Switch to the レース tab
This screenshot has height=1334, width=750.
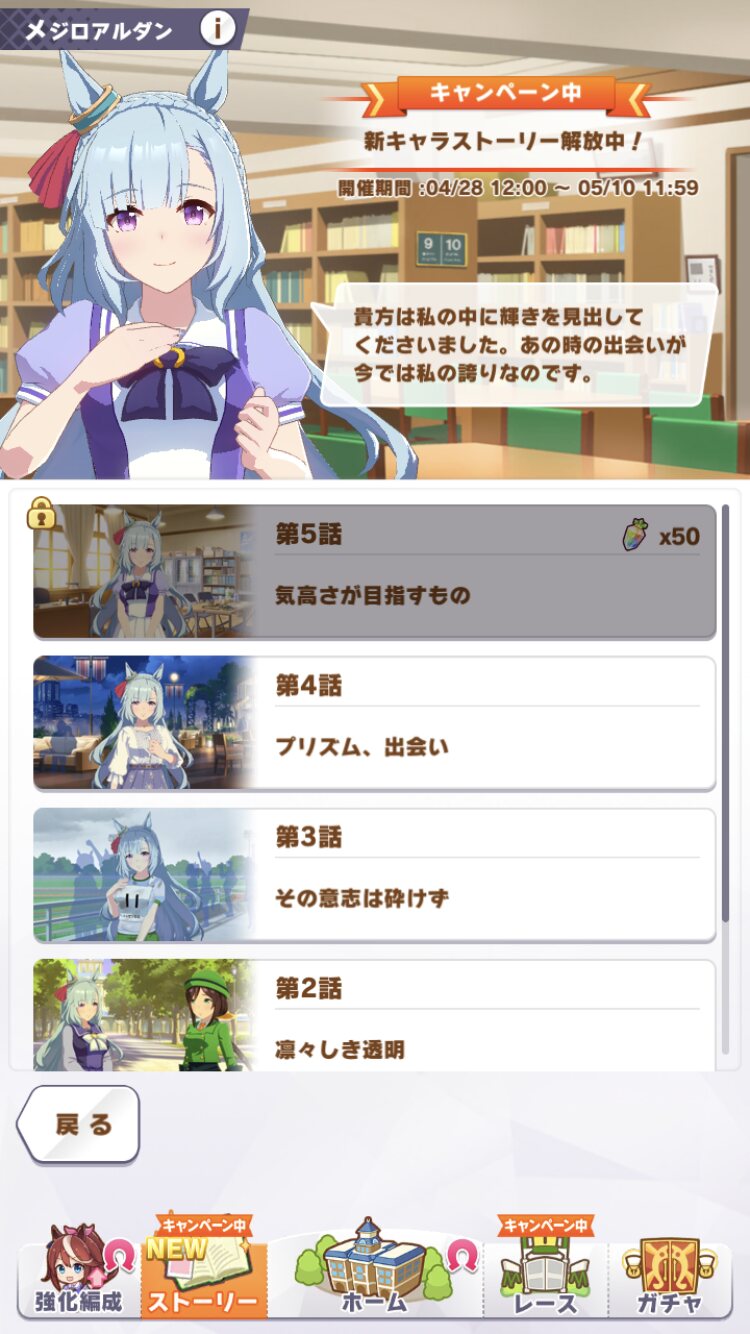546,1272
